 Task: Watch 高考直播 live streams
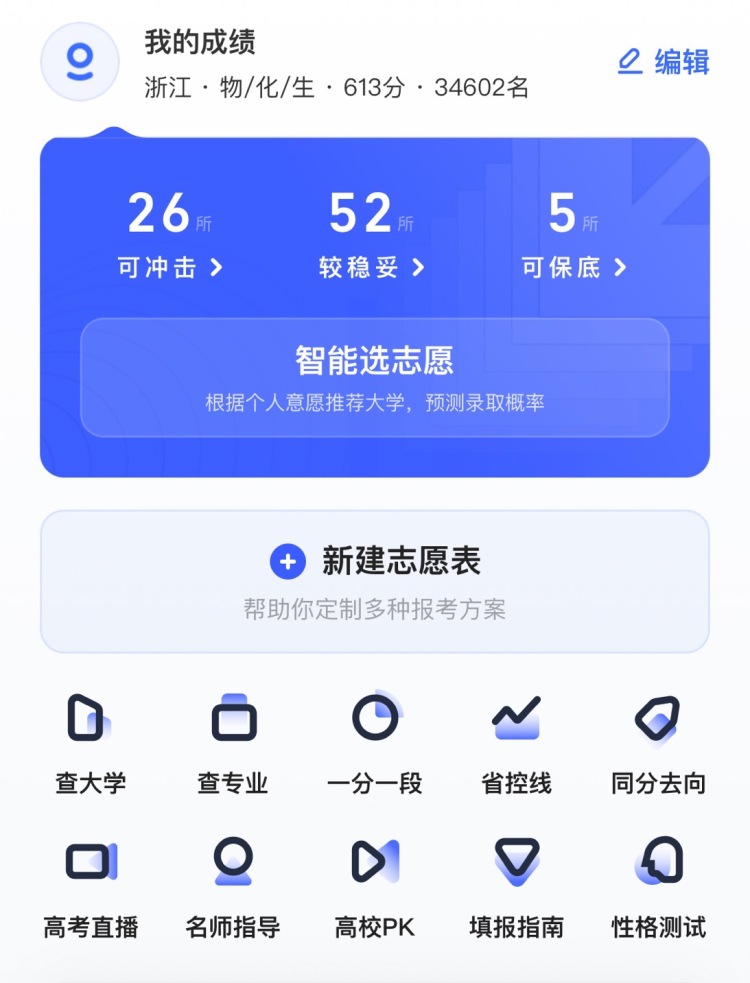(90, 886)
